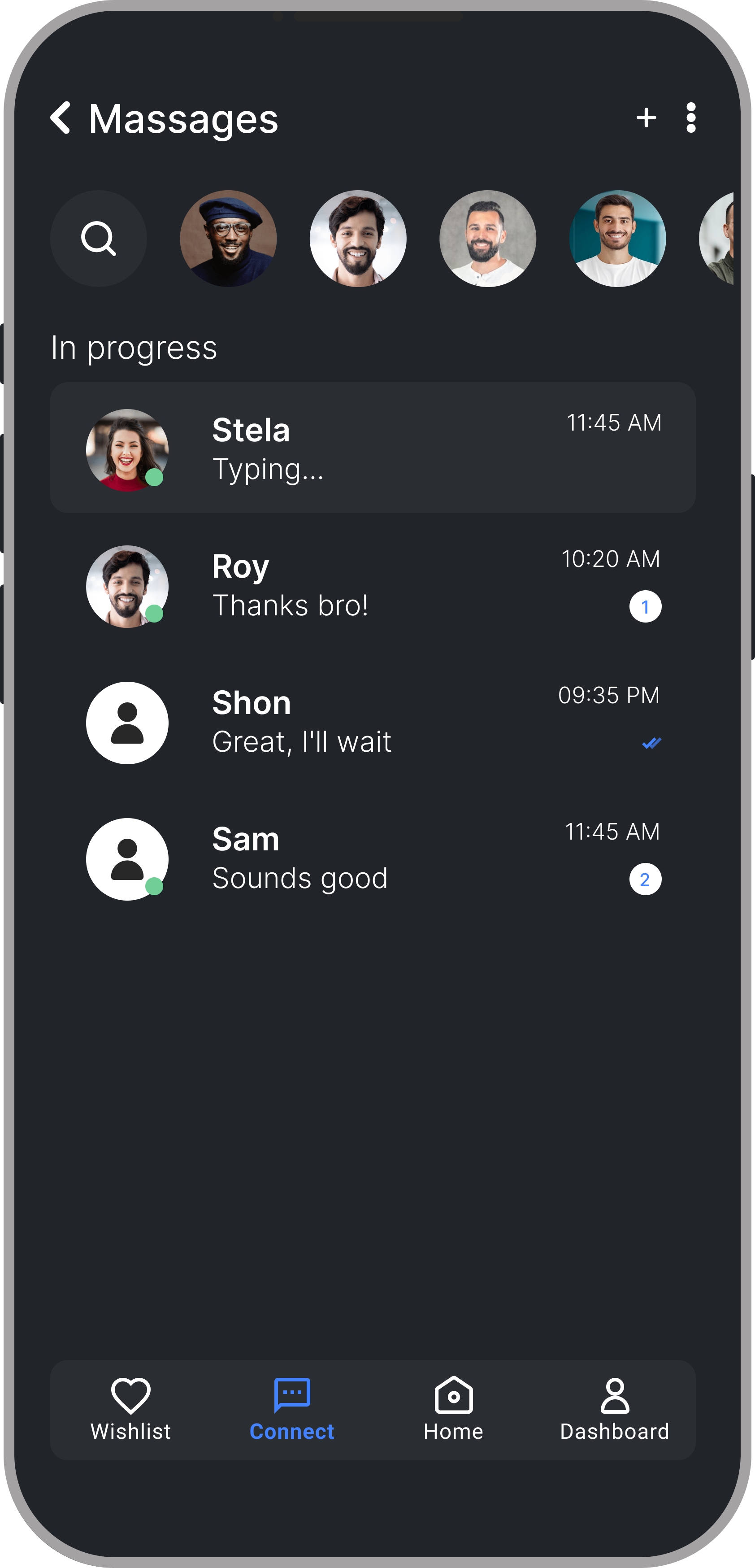Select the avatar on teal background

[617, 239]
